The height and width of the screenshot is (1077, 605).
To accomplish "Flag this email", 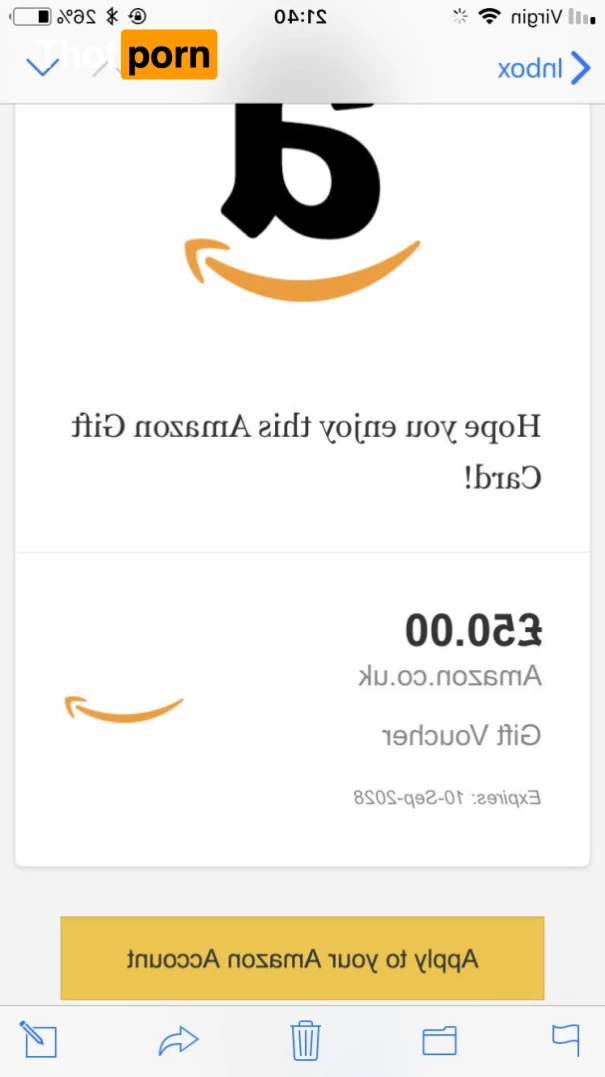I will coord(565,1040).
